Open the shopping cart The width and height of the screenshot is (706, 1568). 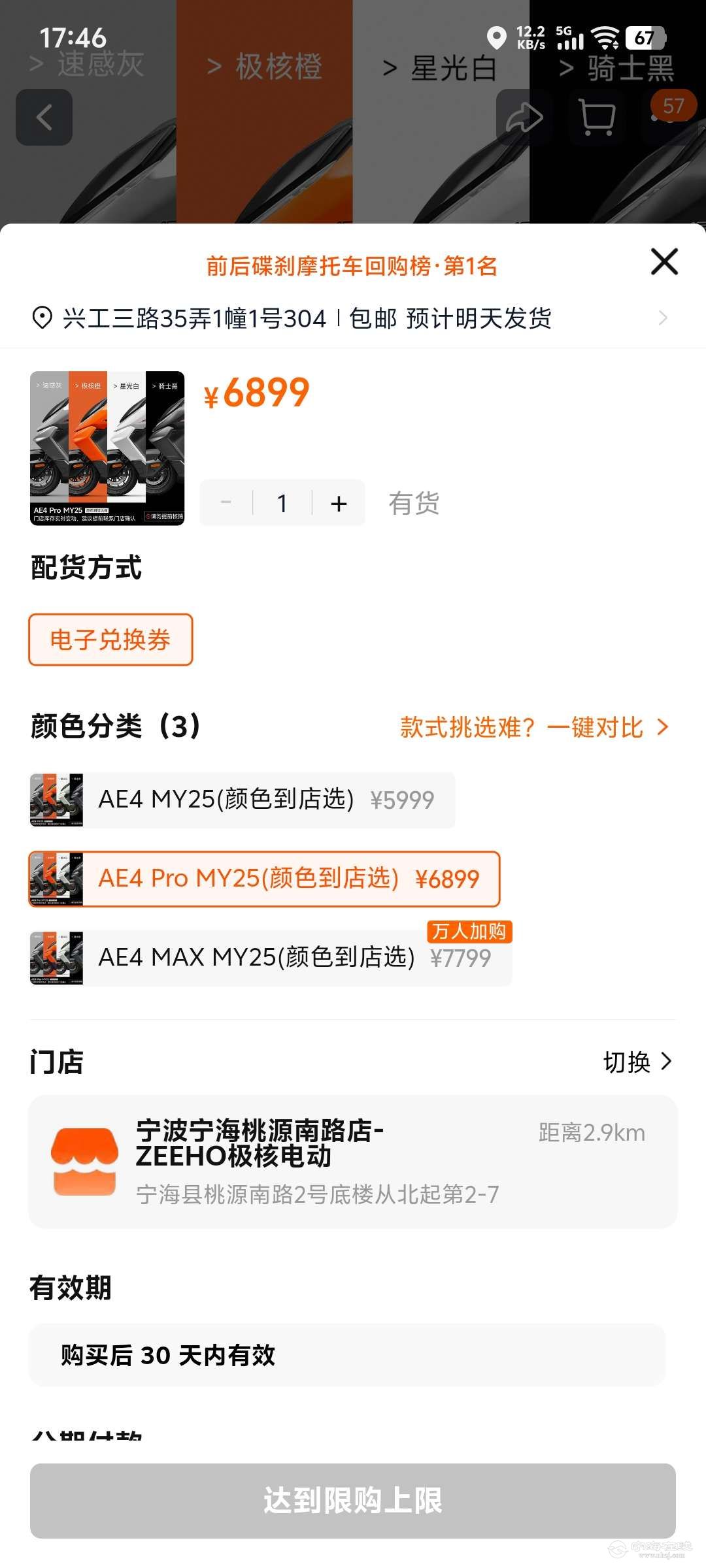(x=596, y=118)
